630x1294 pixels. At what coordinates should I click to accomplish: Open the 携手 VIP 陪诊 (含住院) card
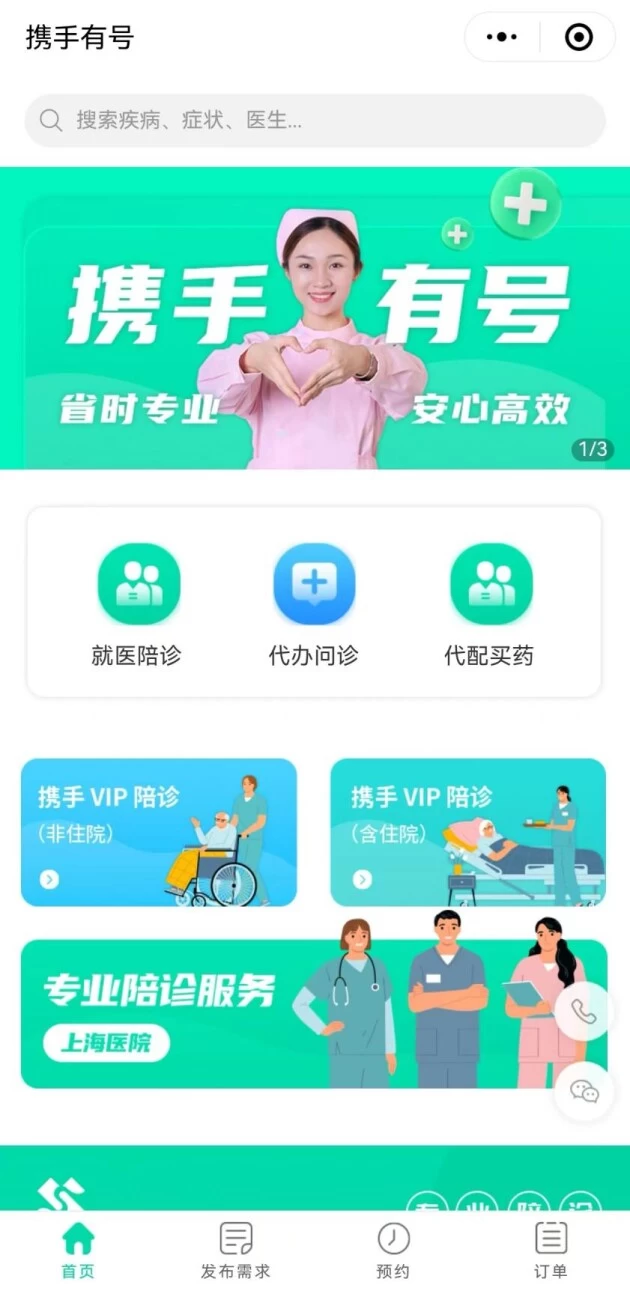click(468, 832)
